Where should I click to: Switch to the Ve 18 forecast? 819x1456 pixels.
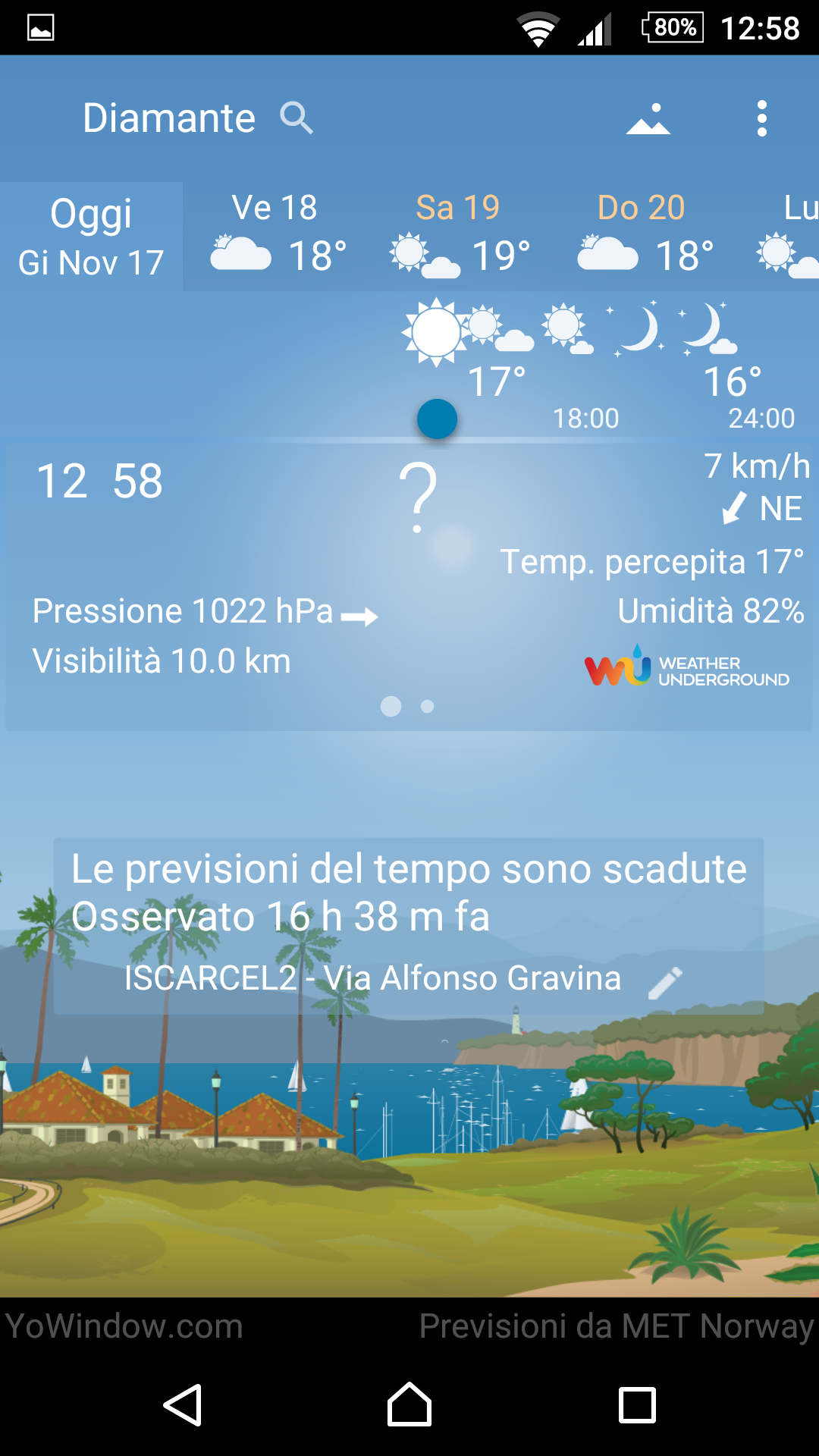pos(276,237)
